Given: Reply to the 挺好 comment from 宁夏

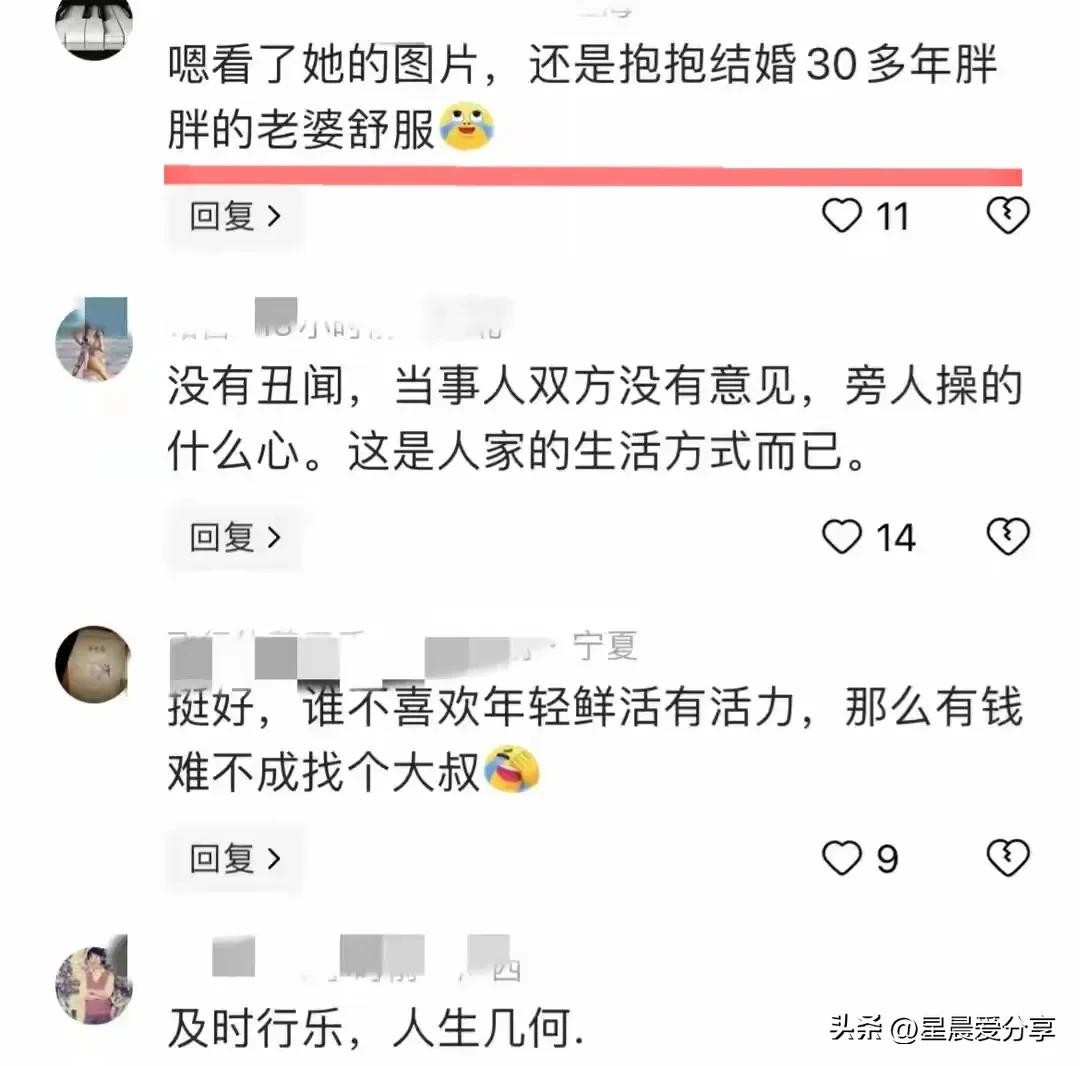Looking at the screenshot, I should click(x=236, y=858).
